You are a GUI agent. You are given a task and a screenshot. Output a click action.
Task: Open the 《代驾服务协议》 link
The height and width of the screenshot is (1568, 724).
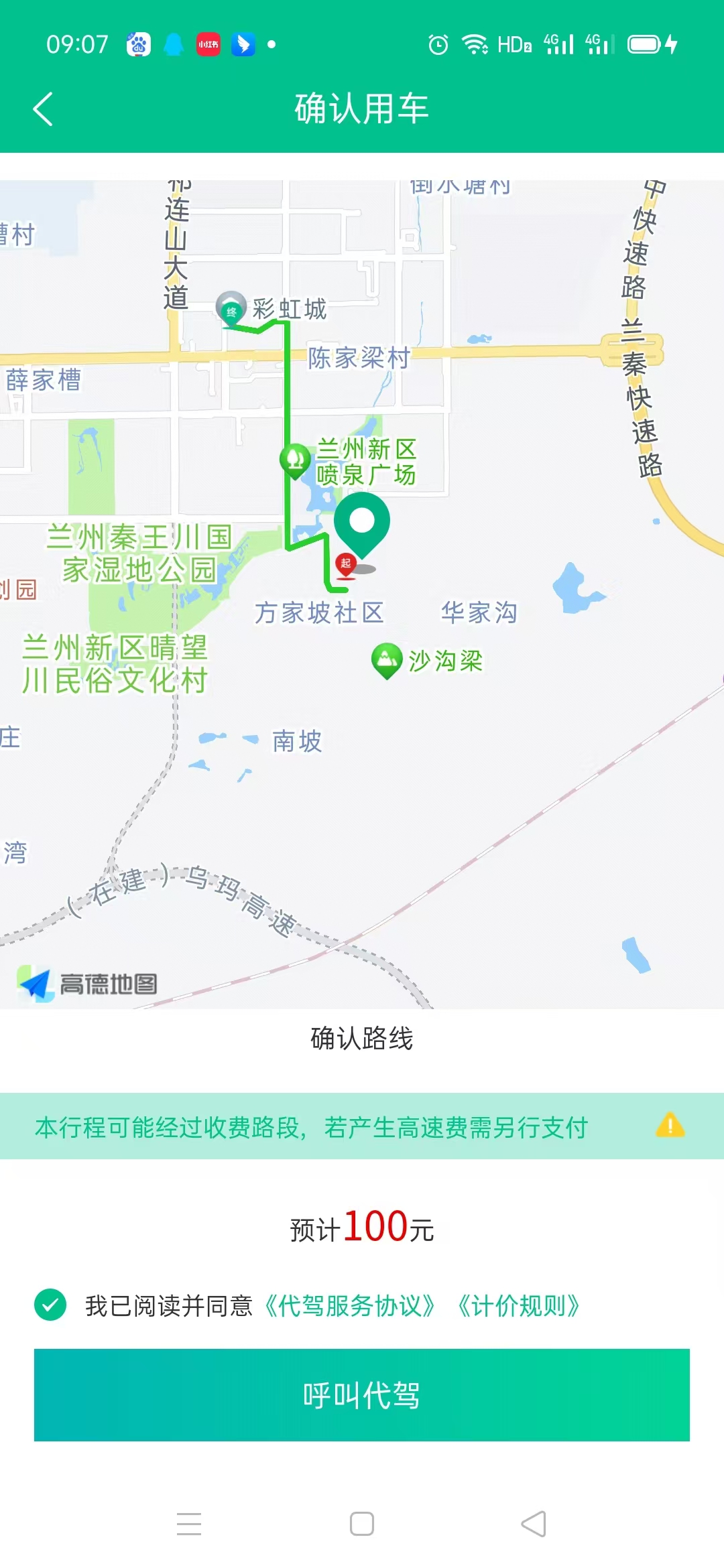[x=350, y=1306]
